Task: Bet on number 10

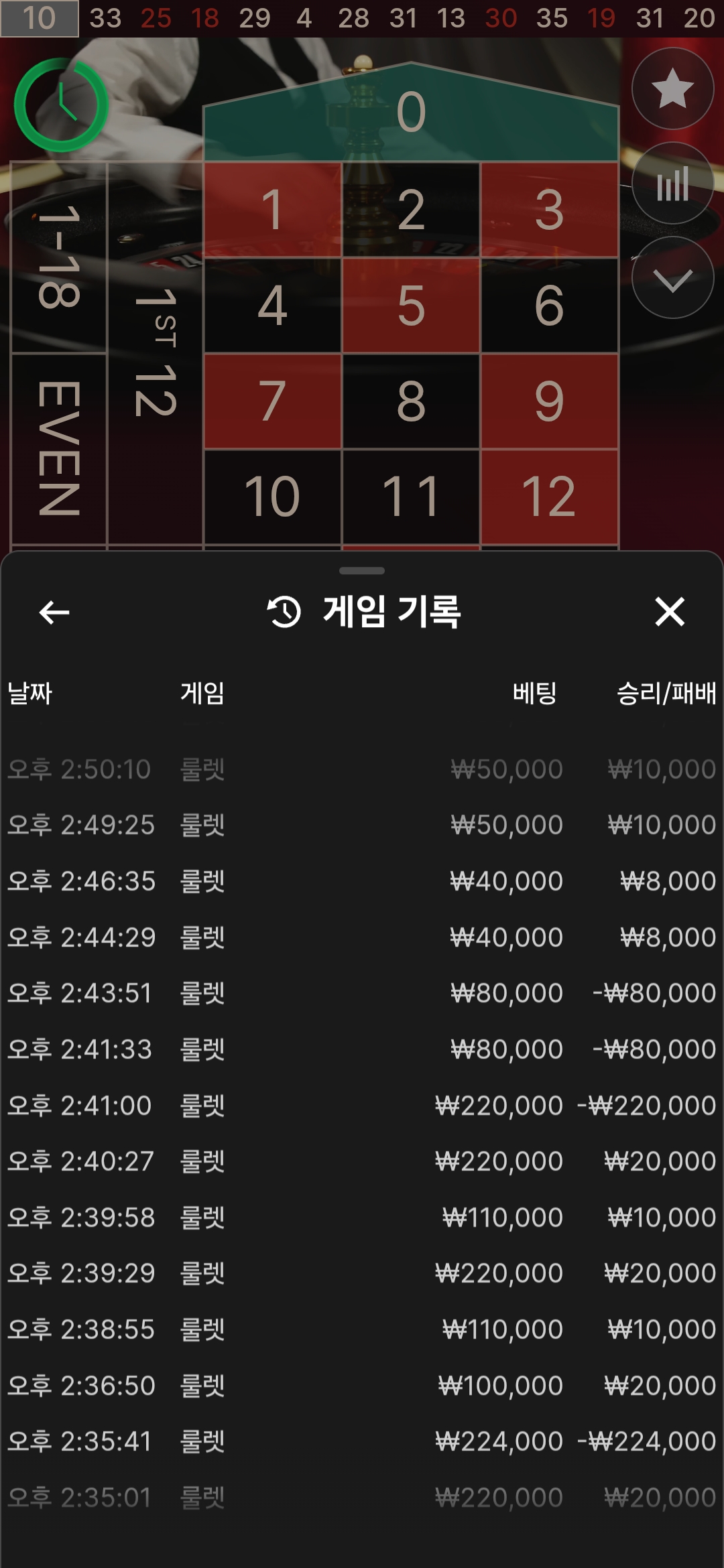Action: click(272, 497)
